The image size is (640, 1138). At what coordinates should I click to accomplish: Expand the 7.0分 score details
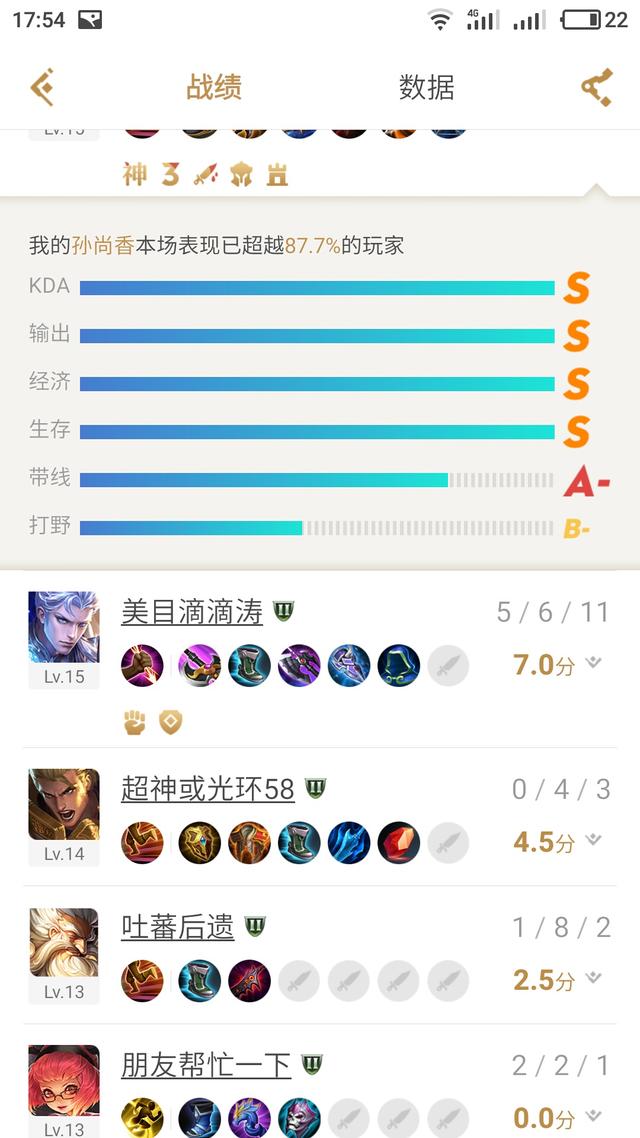click(593, 663)
